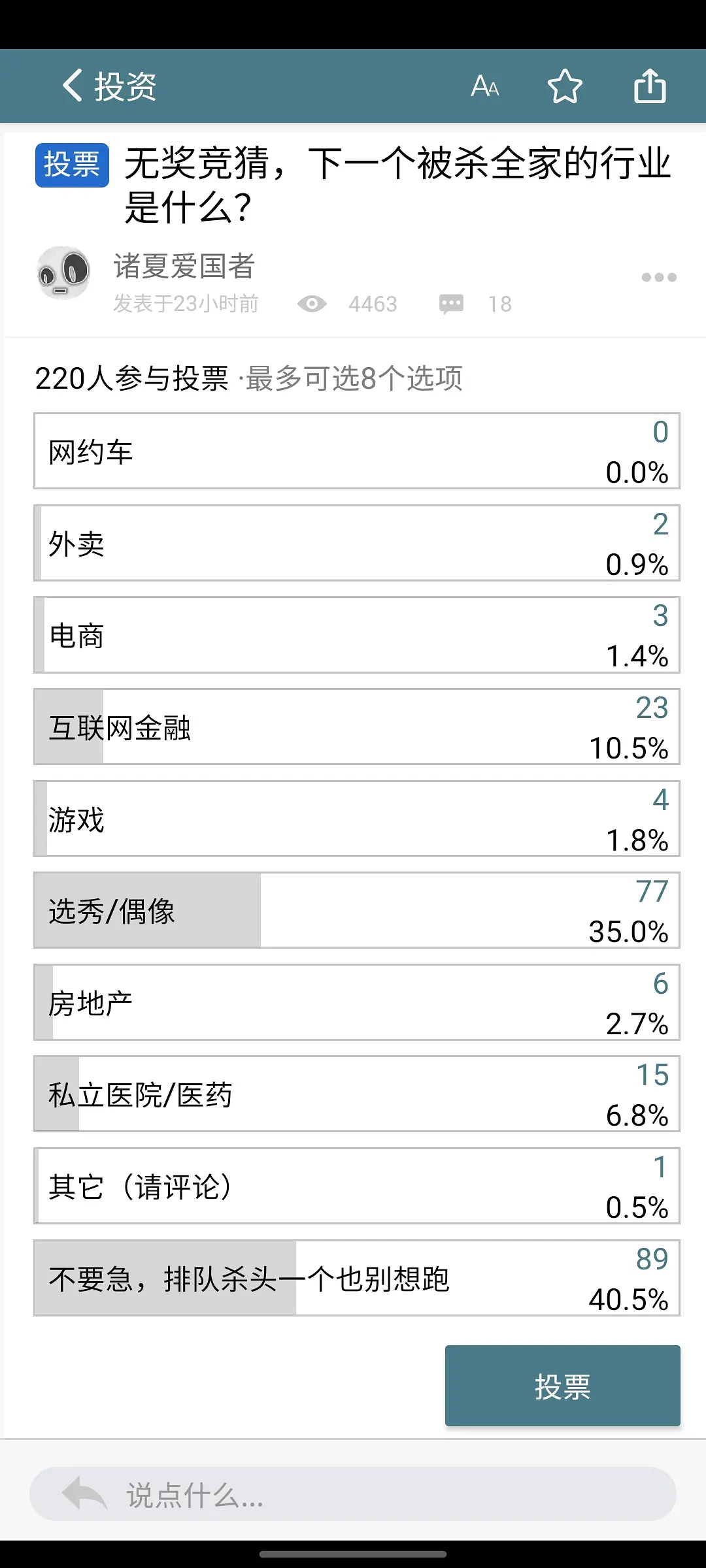The image size is (706, 1568).
Task: Select the 网约车 poll option
Action: 356,451
